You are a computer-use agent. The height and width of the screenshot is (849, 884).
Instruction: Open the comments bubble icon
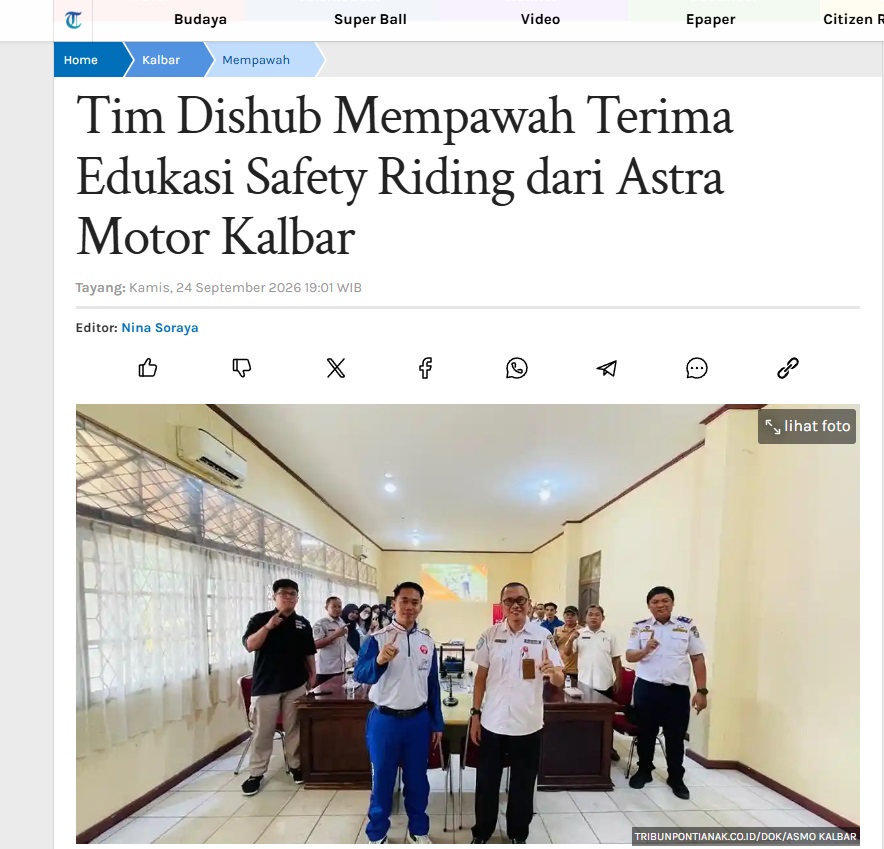click(x=697, y=368)
